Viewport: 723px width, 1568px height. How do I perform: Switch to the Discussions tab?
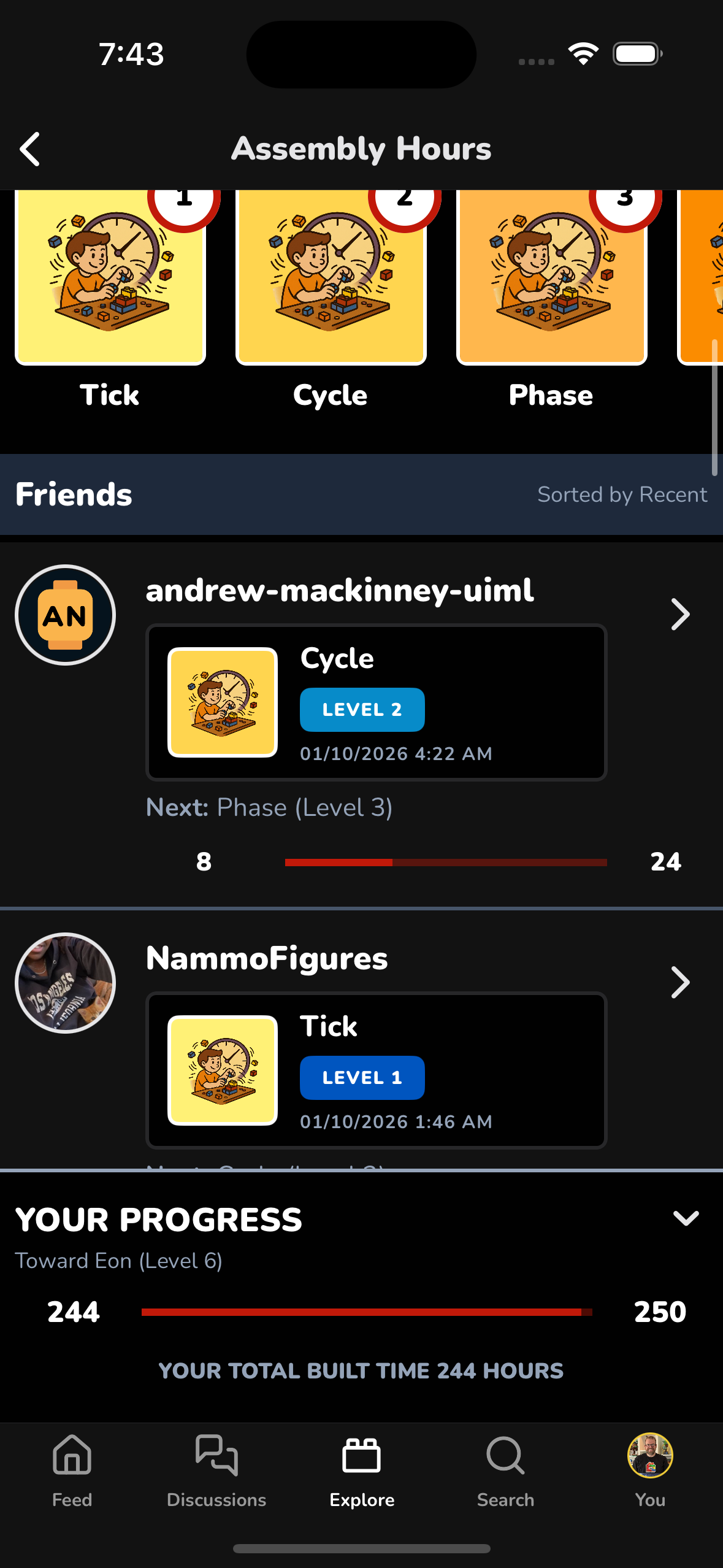pyautogui.click(x=216, y=1470)
